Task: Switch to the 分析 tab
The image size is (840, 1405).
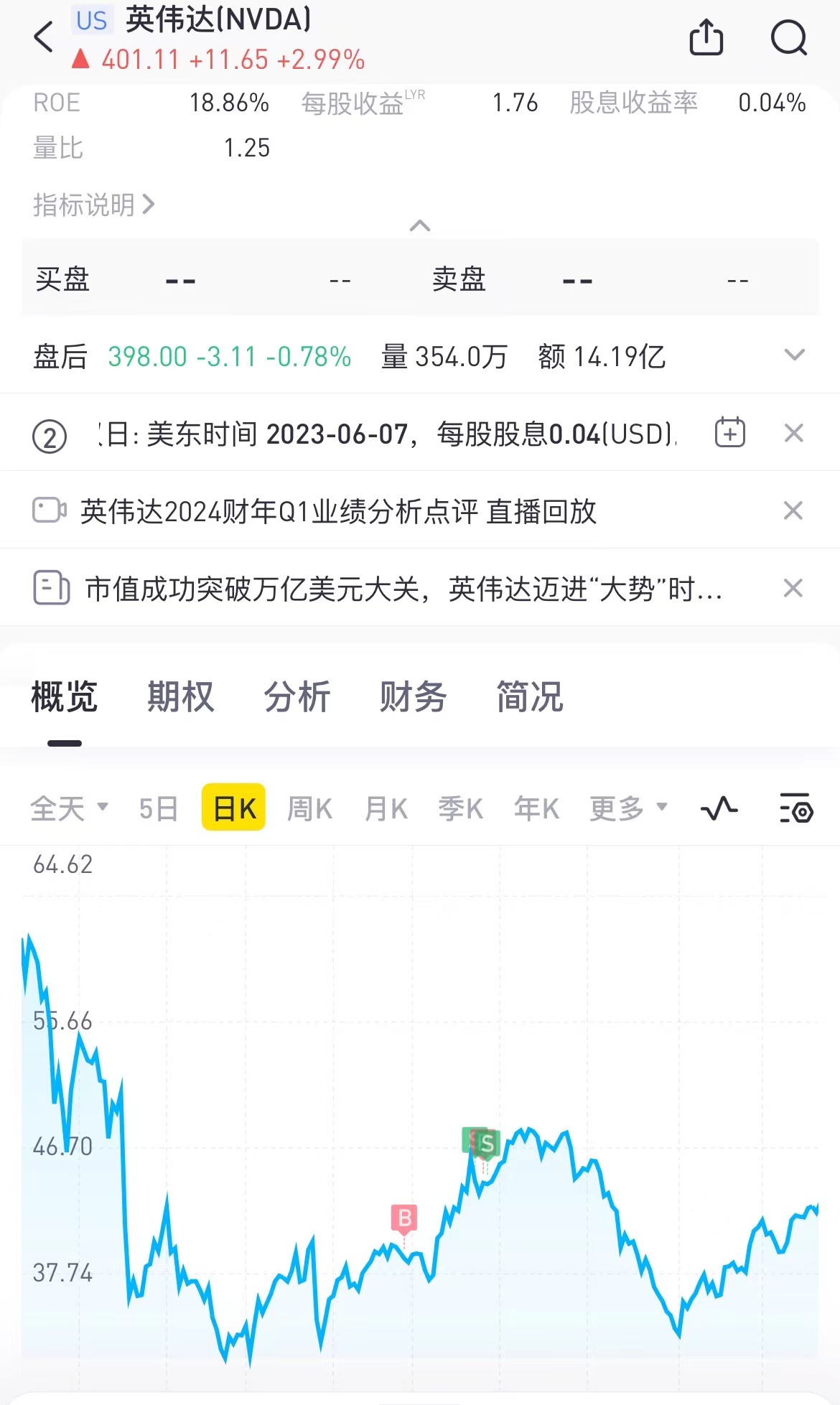Action: click(x=297, y=696)
